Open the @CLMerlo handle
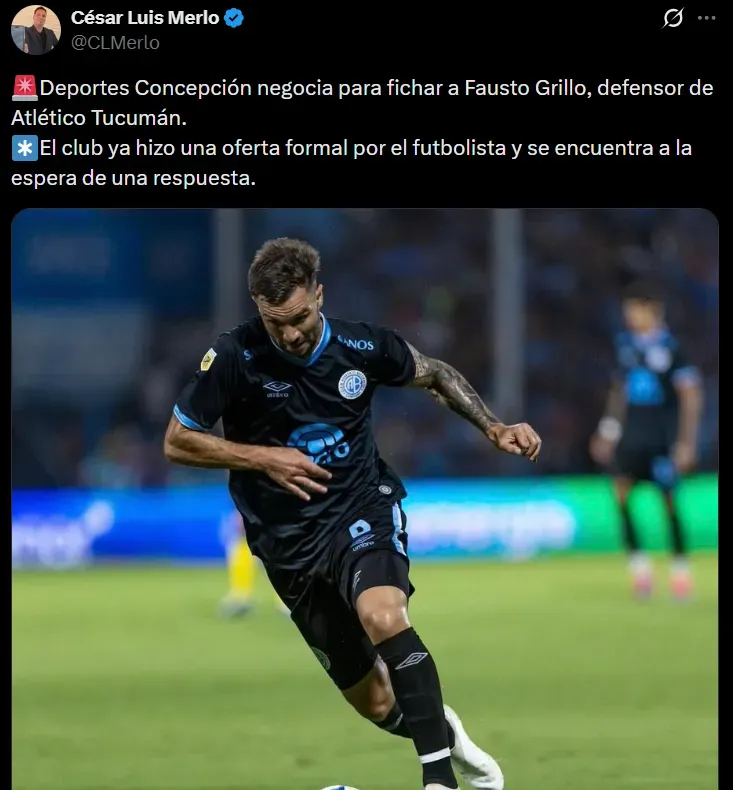The height and width of the screenshot is (790, 733). [115, 43]
